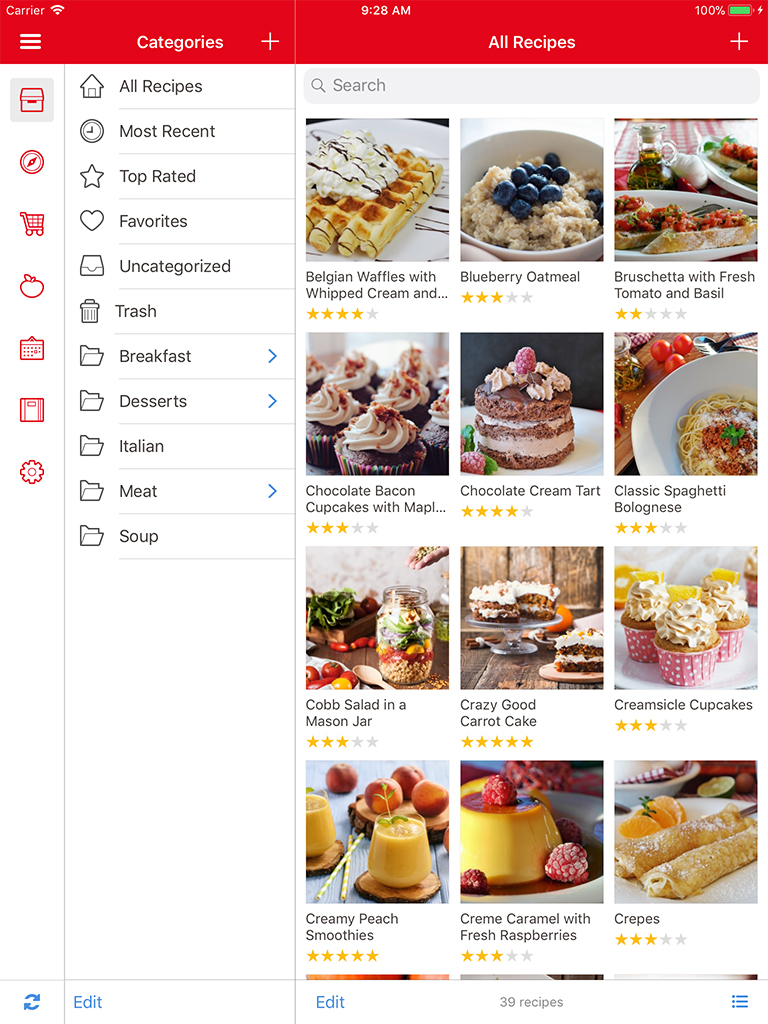
Task: Open the Trash folder
Action: click(136, 311)
